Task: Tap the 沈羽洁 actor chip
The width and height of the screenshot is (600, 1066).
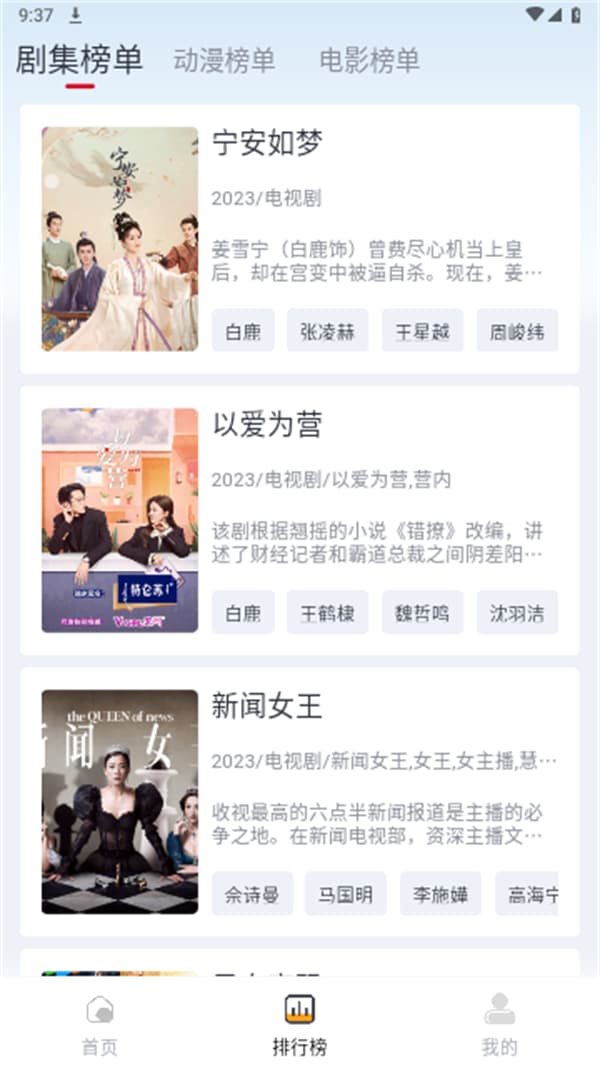Action: 517,612
